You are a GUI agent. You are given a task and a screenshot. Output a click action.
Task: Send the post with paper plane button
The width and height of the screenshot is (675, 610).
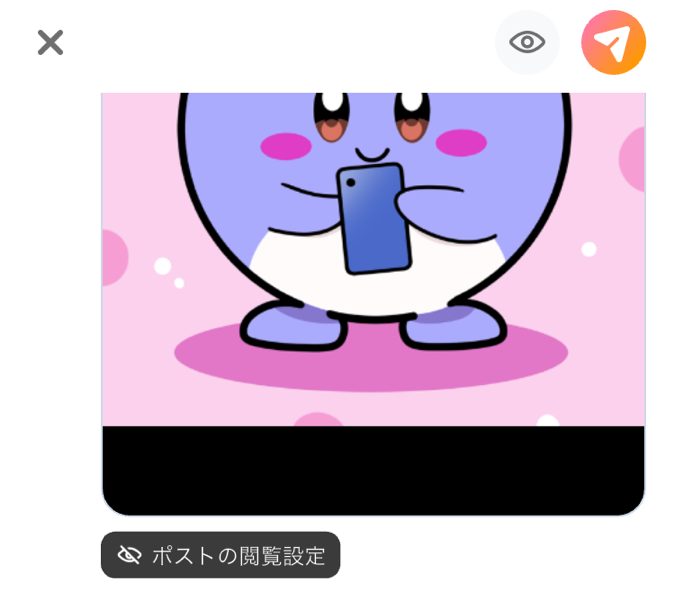[x=613, y=42]
